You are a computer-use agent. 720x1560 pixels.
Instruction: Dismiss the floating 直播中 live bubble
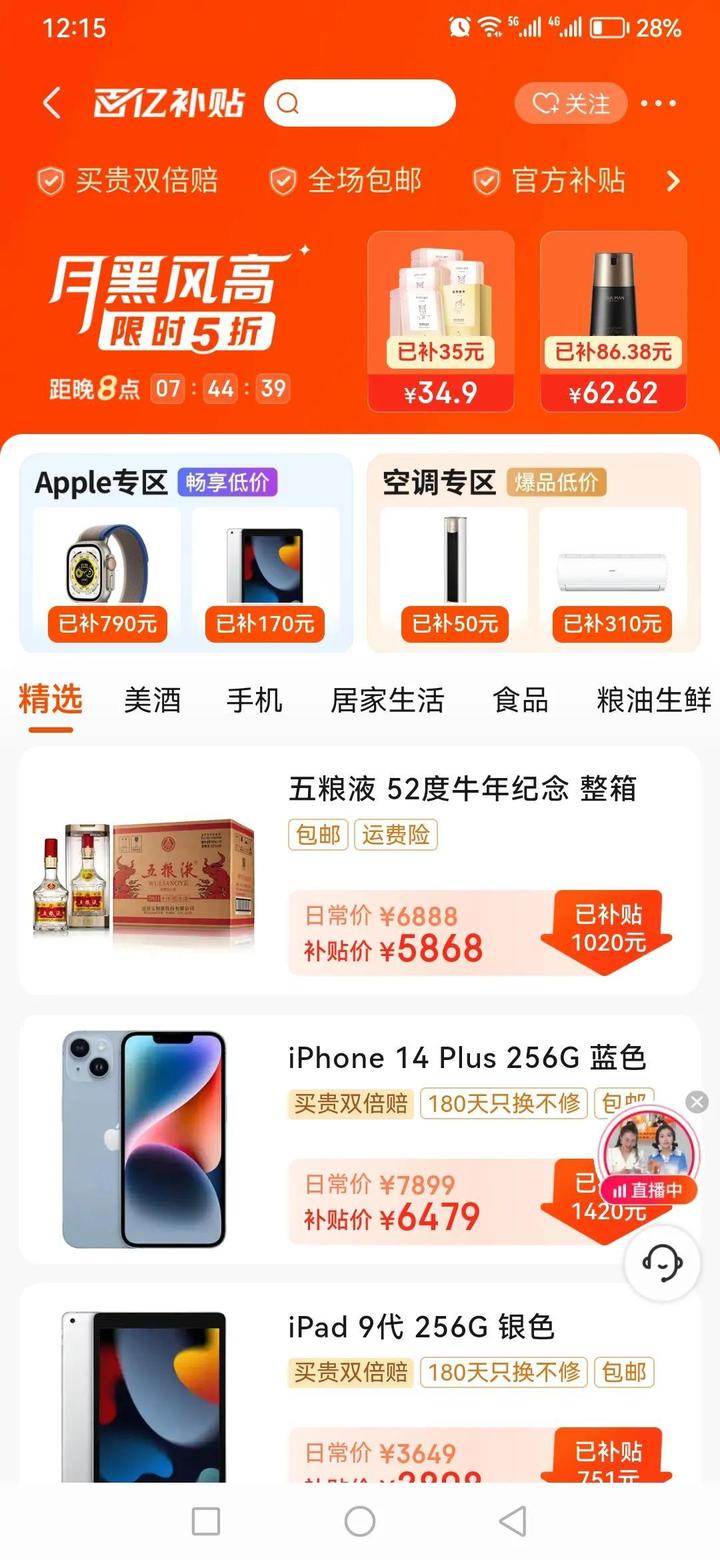[x=697, y=1102]
